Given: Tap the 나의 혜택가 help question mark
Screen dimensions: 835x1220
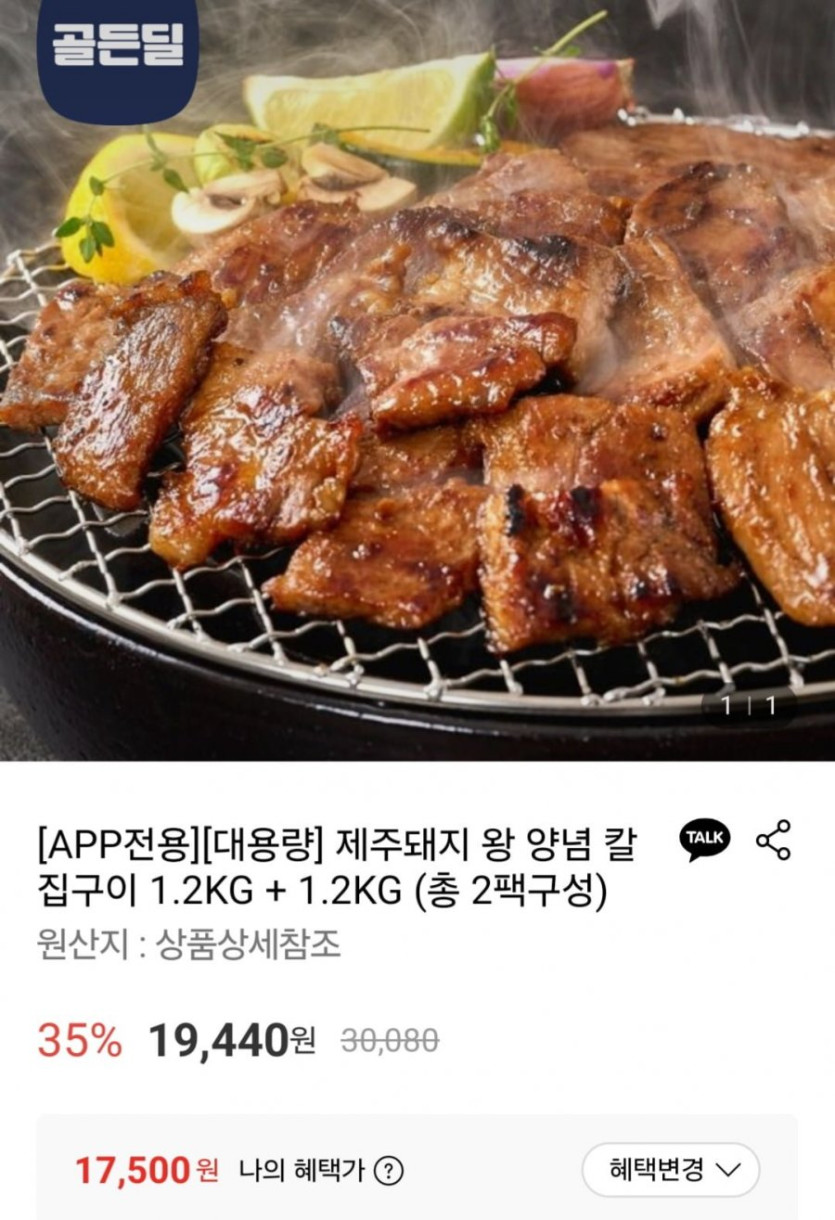Looking at the screenshot, I should coord(391,1170).
